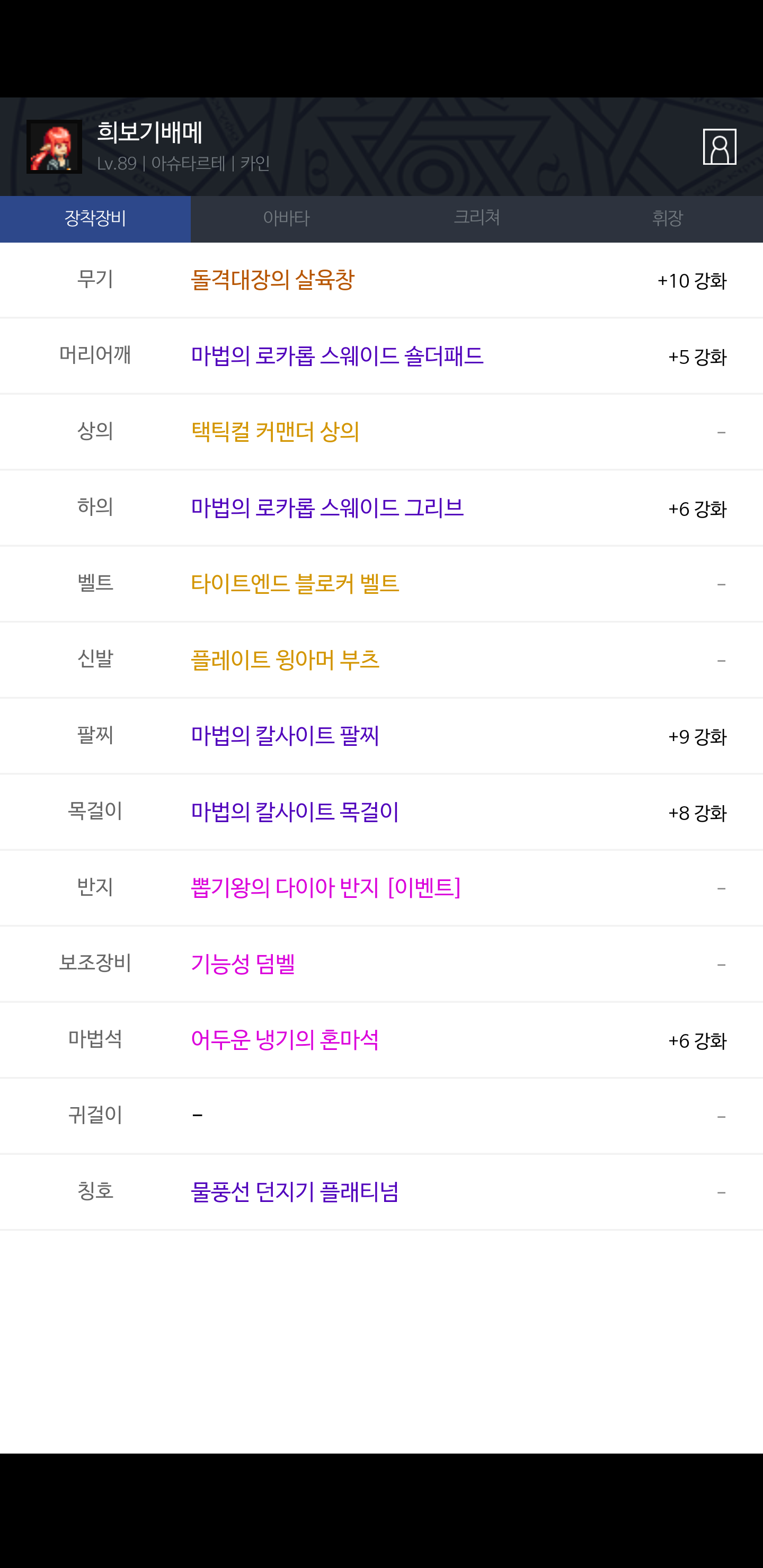Open 기능성 덤벨 sub-equipment item
Image resolution: width=763 pixels, height=1568 pixels.
(x=242, y=964)
